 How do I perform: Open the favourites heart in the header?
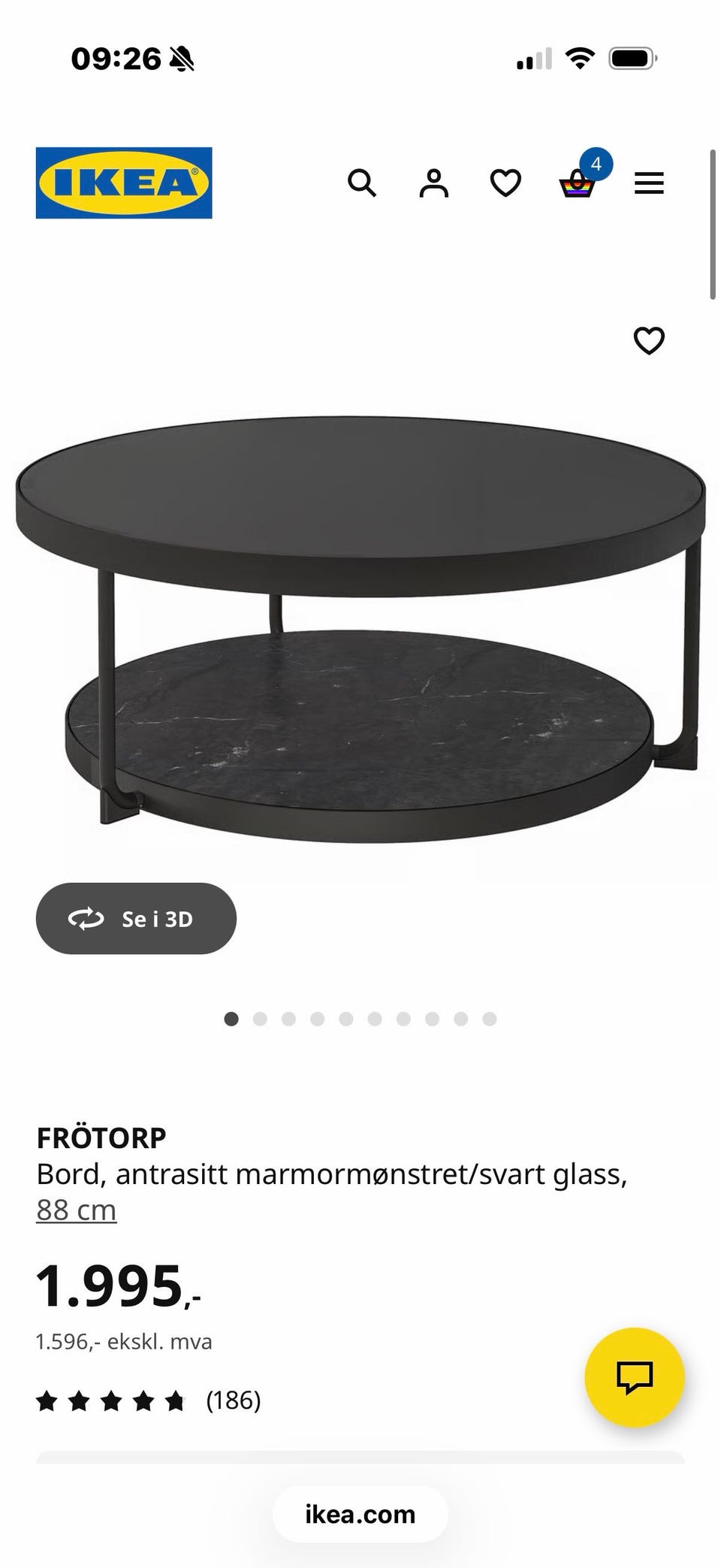[x=505, y=183]
